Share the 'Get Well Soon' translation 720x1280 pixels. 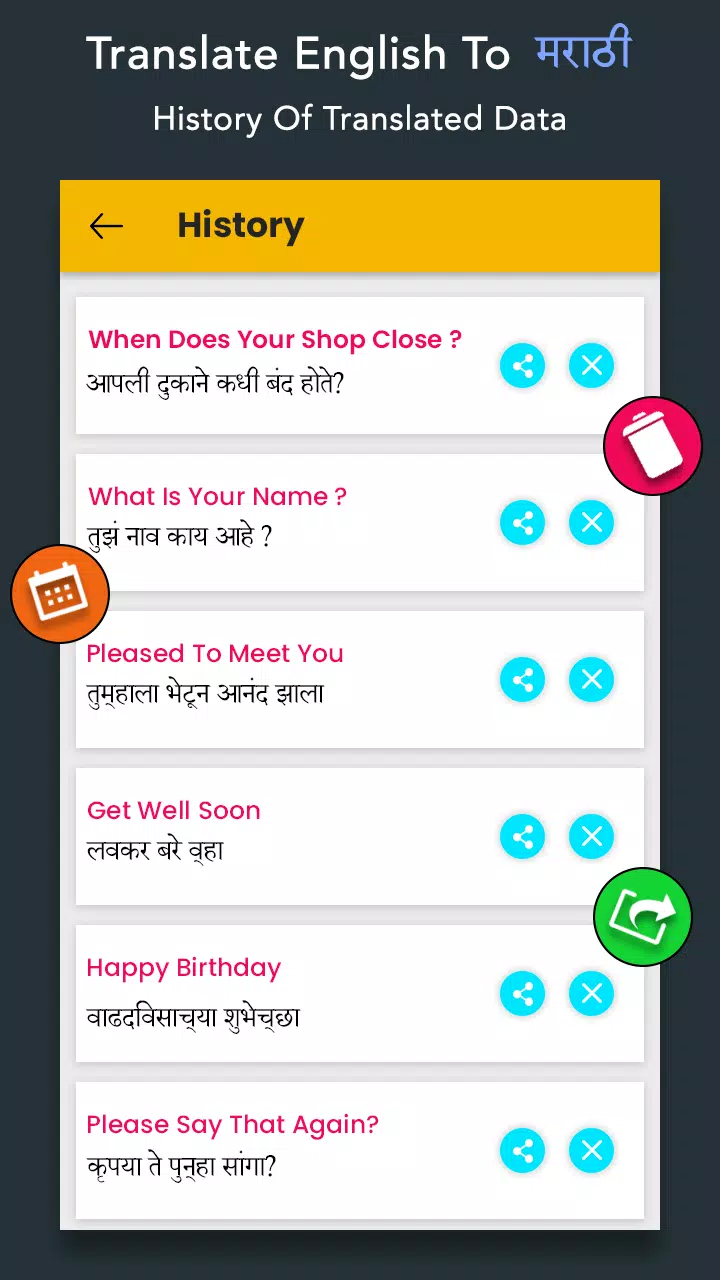(522, 837)
